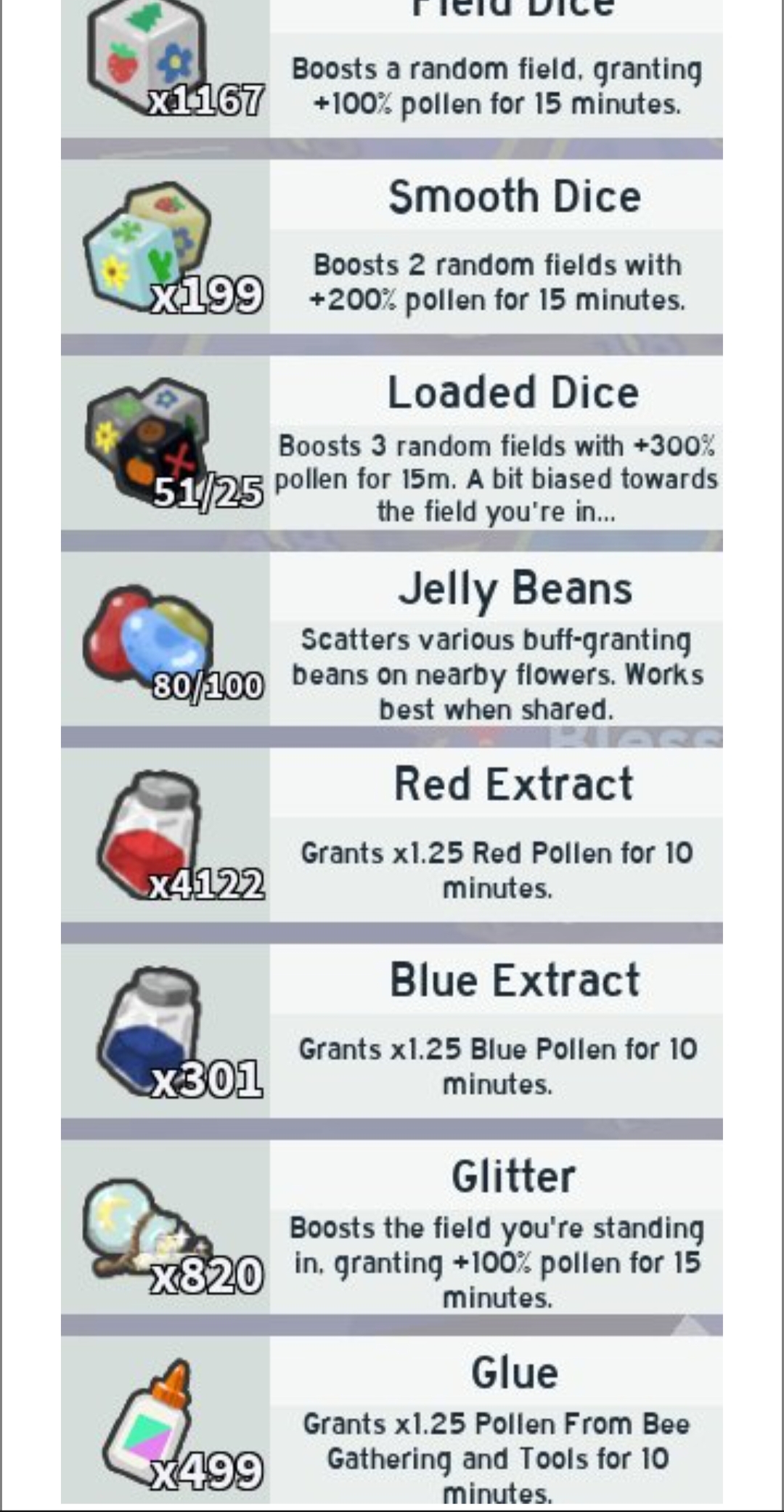The width and height of the screenshot is (784, 1512).
Task: Choose the Loaded Dice item
Action: coord(392,442)
